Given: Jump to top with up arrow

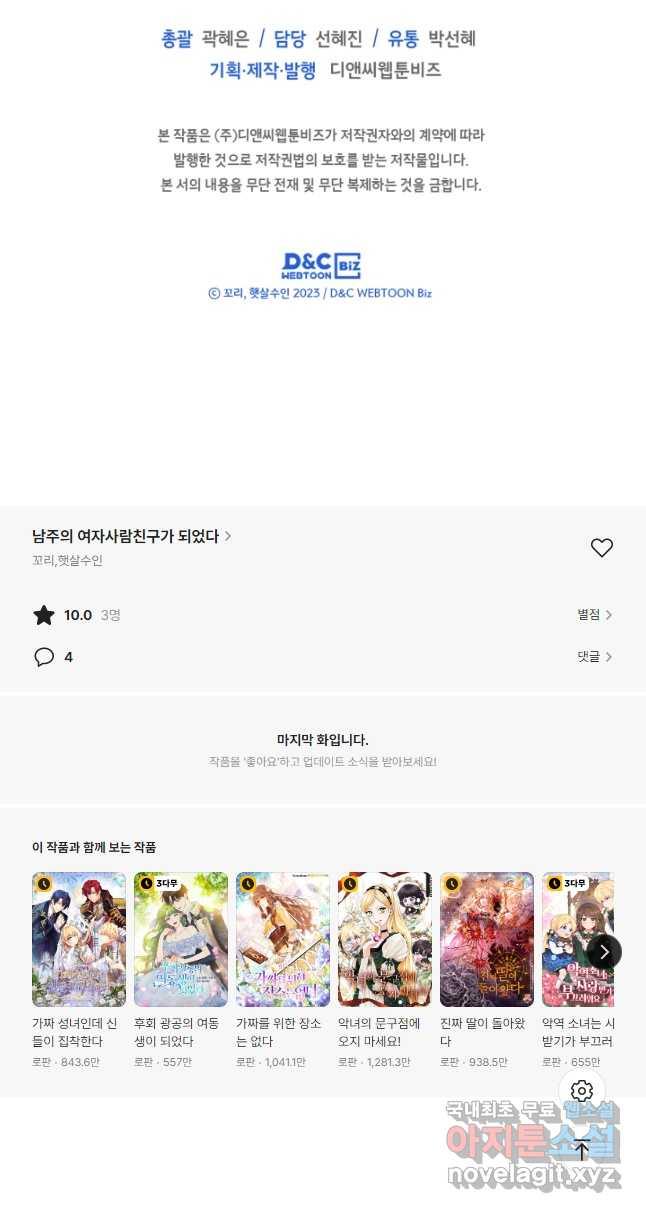Looking at the screenshot, I should [x=582, y=1150].
